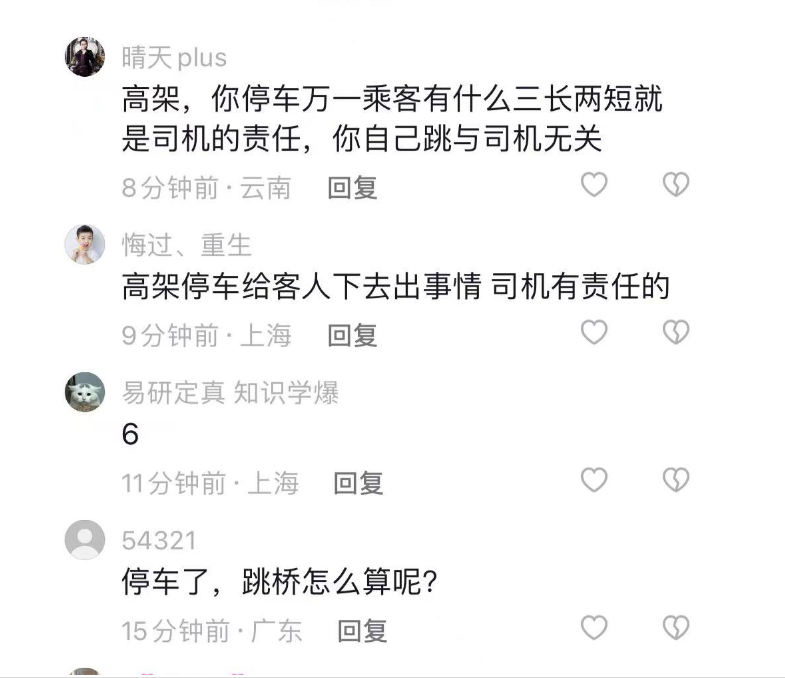Open the username 54321

point(159,541)
